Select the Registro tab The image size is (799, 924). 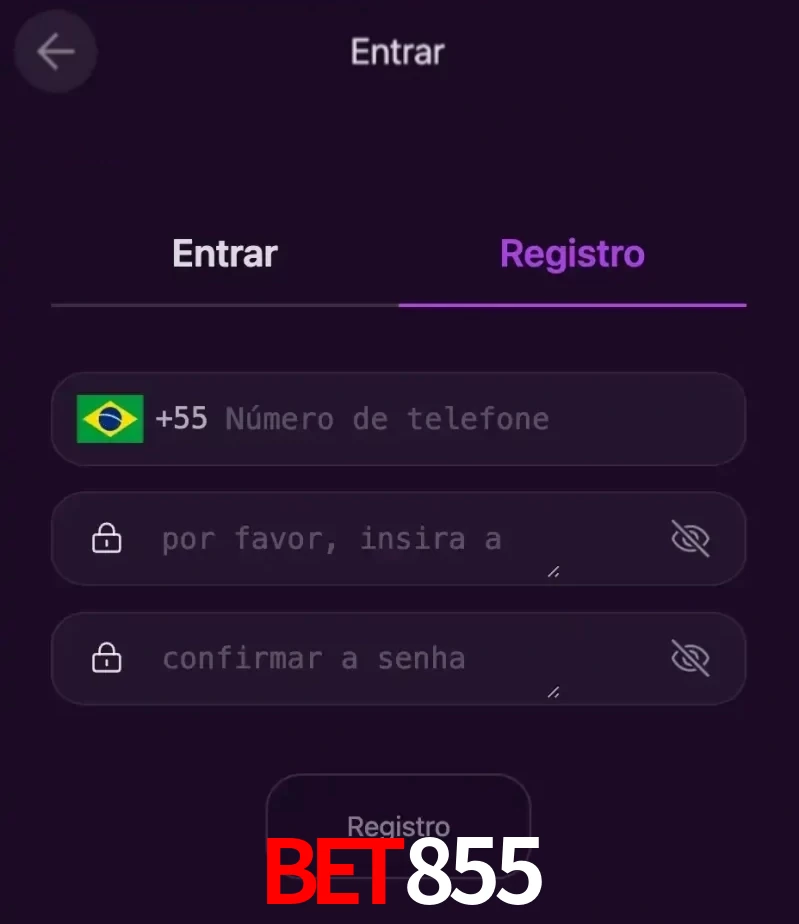(572, 254)
